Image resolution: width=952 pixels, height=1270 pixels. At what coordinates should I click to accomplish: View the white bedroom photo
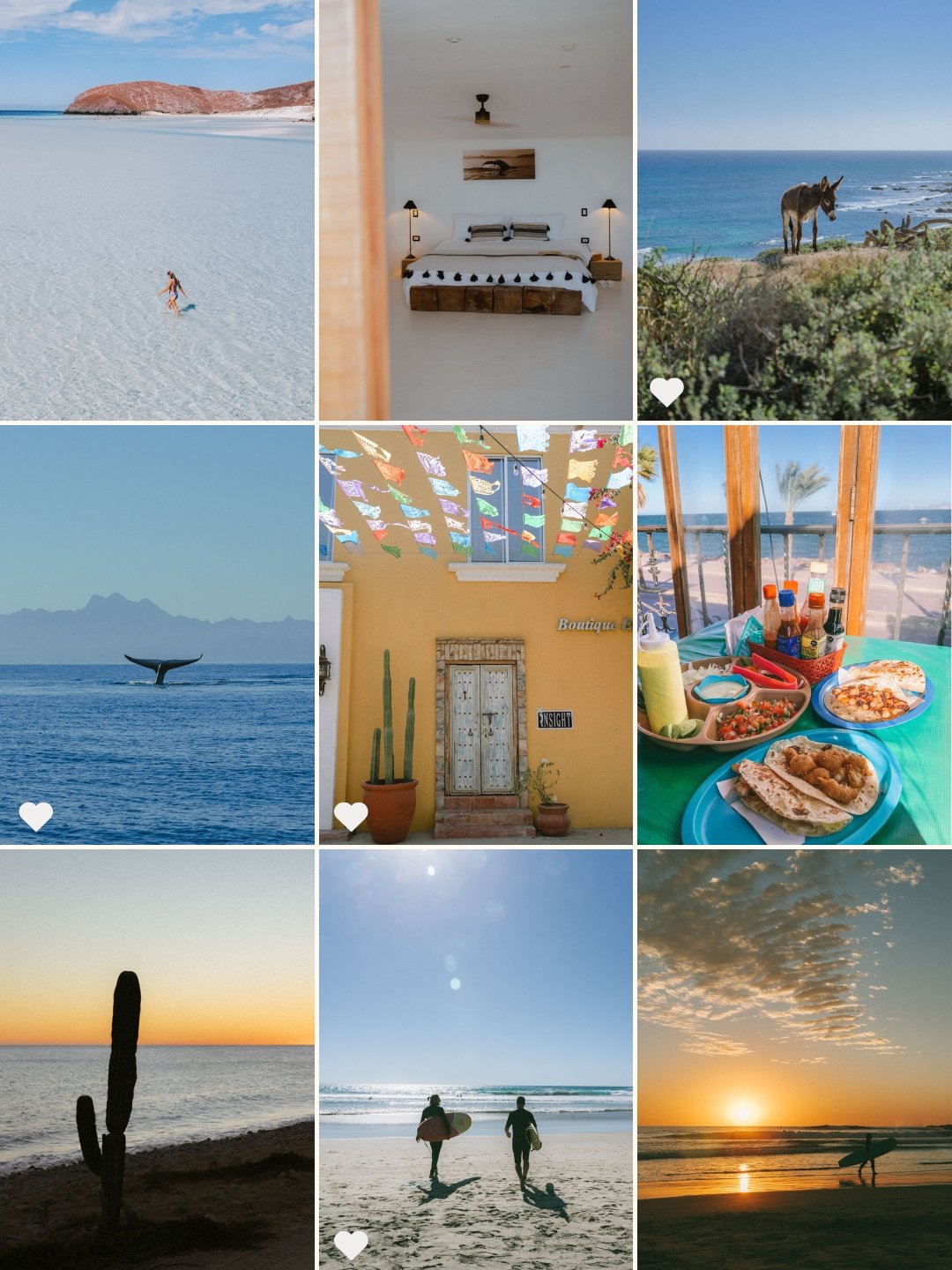[x=476, y=210]
